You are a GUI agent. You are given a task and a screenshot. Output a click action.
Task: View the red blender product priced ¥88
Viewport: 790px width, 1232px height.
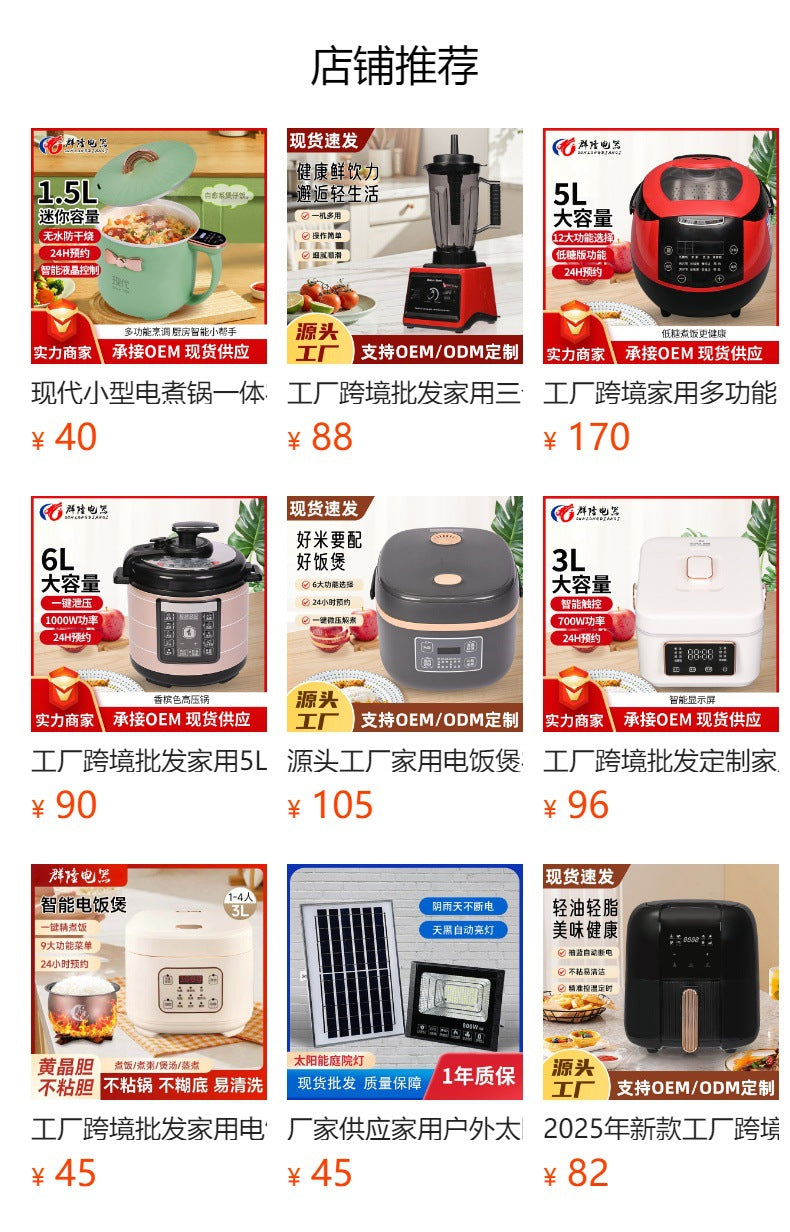(x=404, y=246)
